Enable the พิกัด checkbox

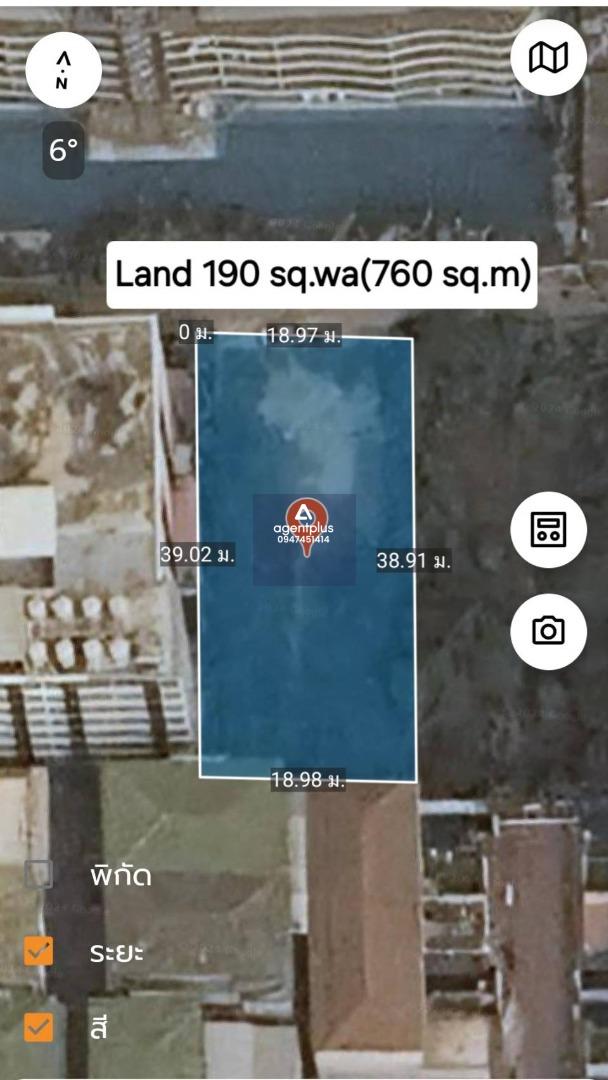pos(39,875)
